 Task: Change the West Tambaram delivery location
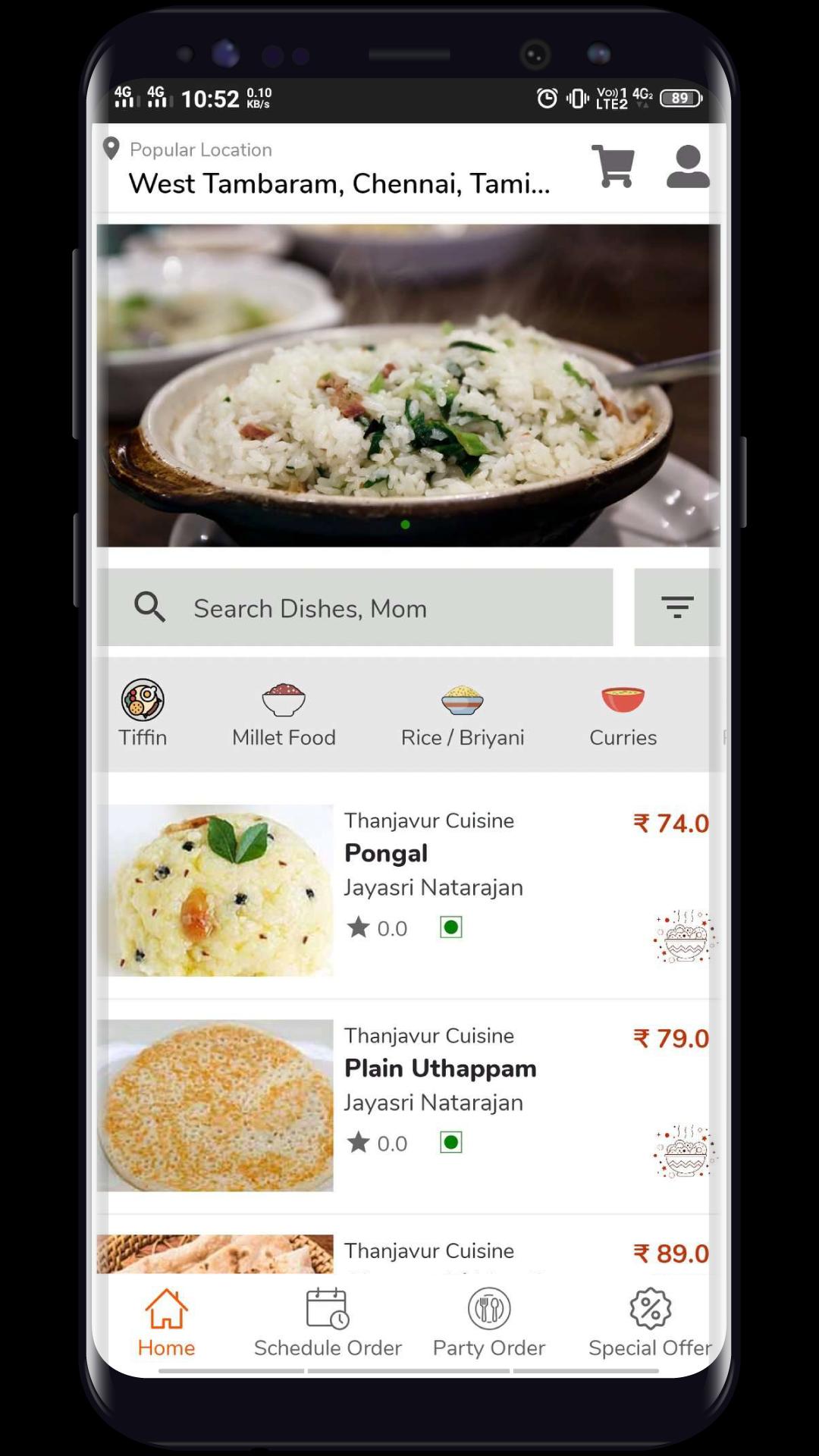click(x=339, y=183)
